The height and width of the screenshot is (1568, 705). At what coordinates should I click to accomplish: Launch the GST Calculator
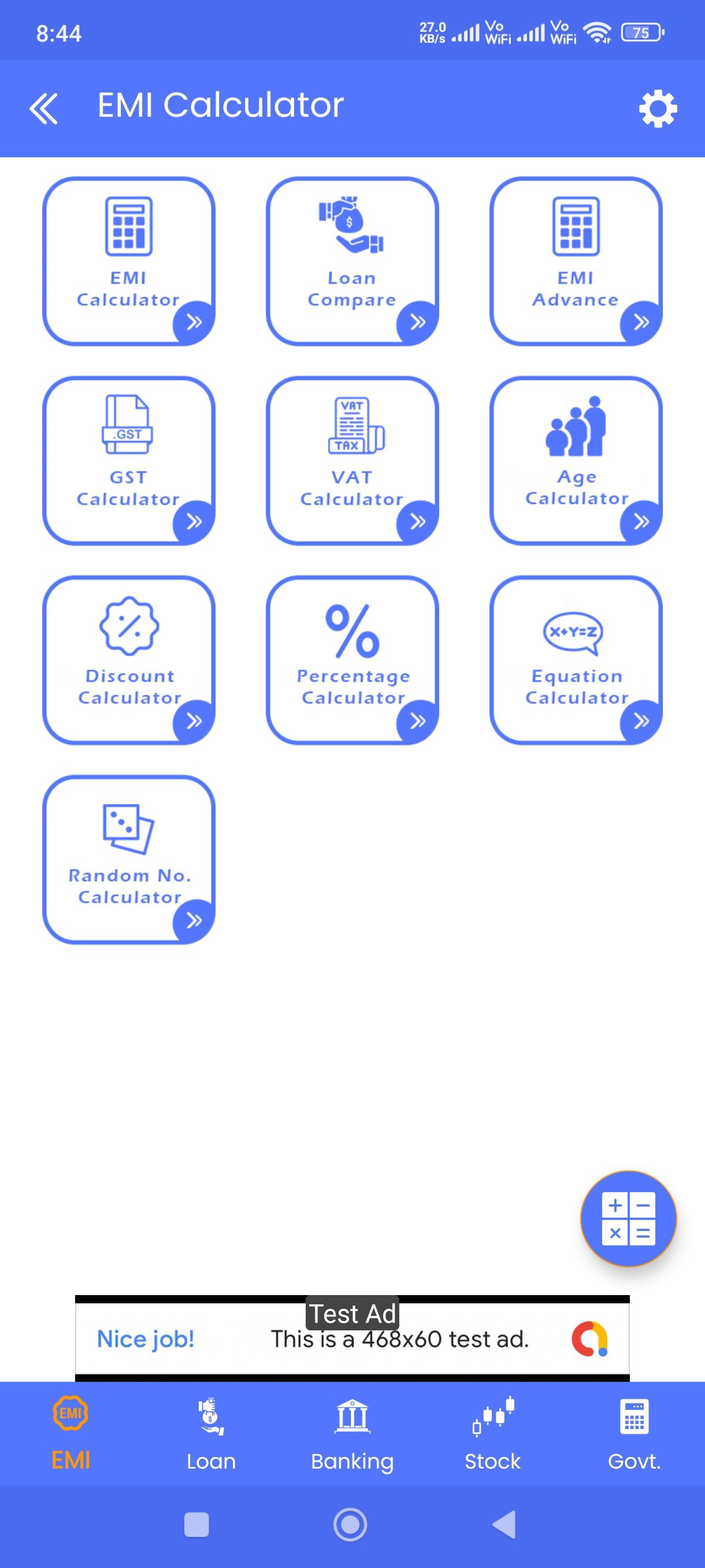[x=129, y=461]
